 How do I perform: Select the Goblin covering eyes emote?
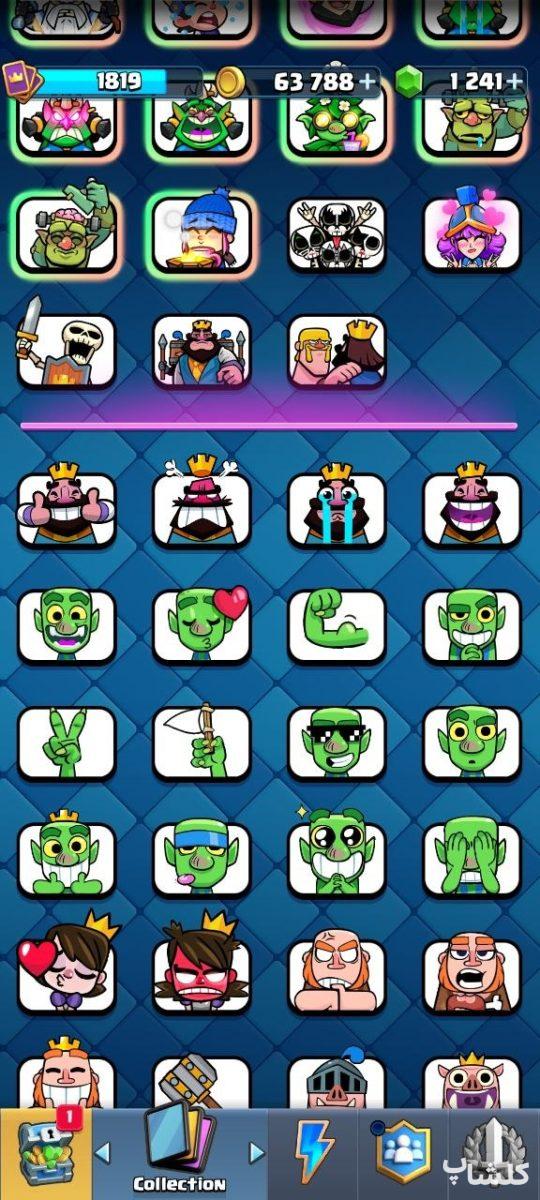tap(472, 859)
